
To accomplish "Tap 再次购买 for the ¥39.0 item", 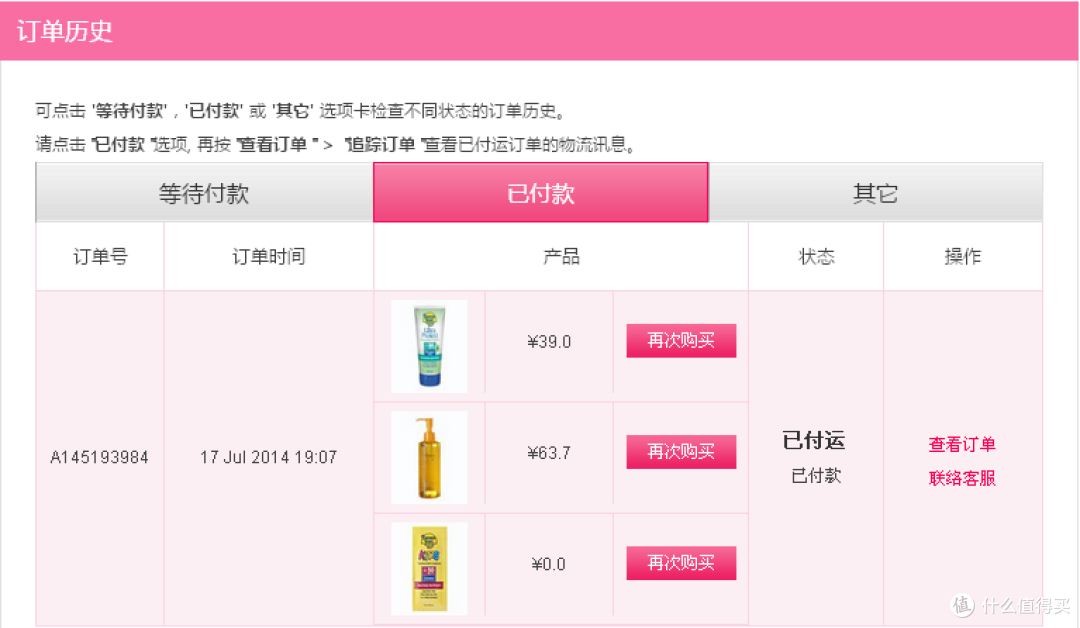I will coord(681,341).
